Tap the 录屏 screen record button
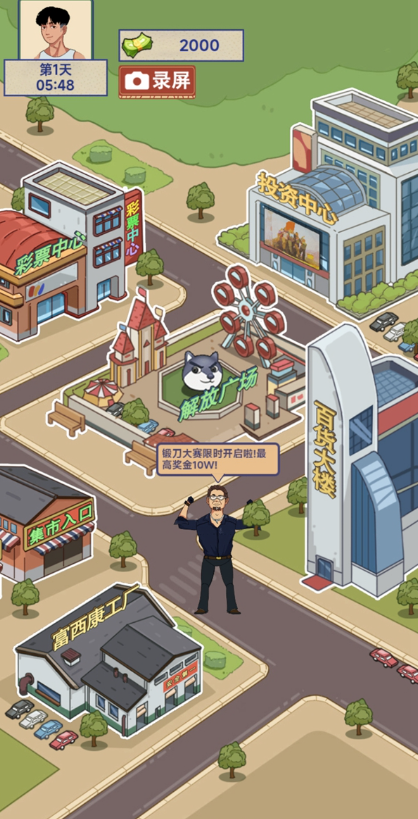This screenshot has width=418, height=819. [157, 81]
